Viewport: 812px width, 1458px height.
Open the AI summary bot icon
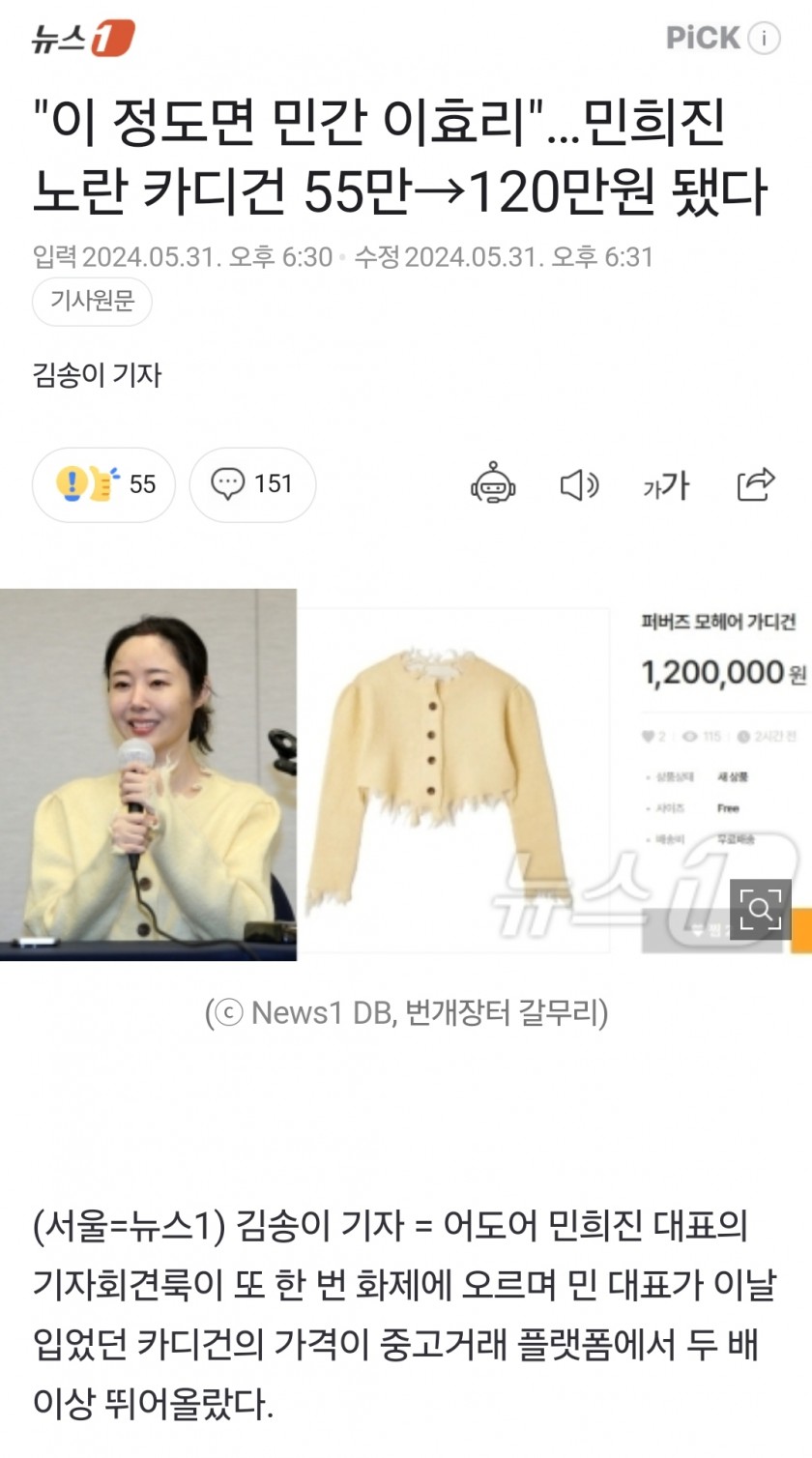point(493,484)
